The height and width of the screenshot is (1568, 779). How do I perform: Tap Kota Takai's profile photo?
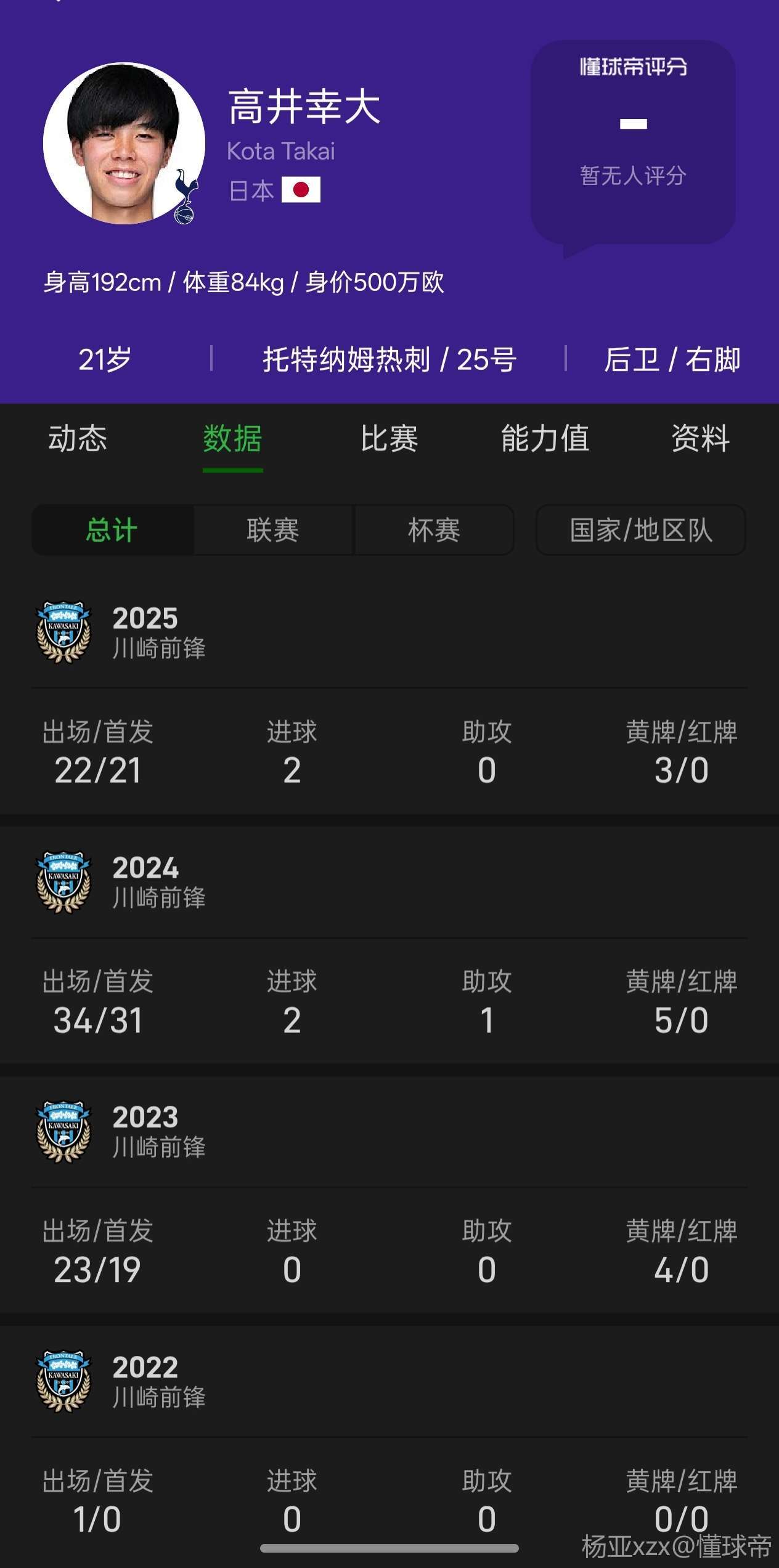tap(124, 143)
